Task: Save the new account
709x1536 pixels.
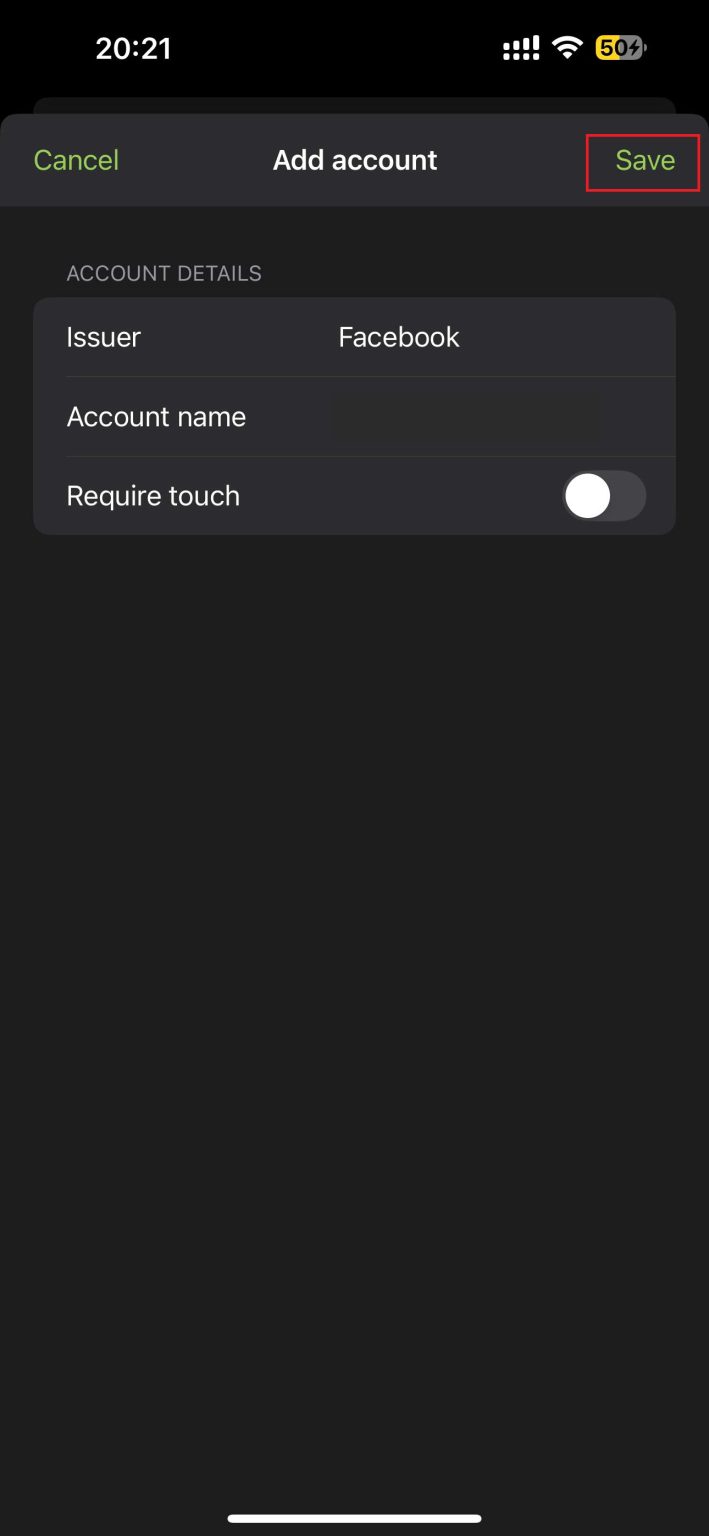Action: [644, 160]
